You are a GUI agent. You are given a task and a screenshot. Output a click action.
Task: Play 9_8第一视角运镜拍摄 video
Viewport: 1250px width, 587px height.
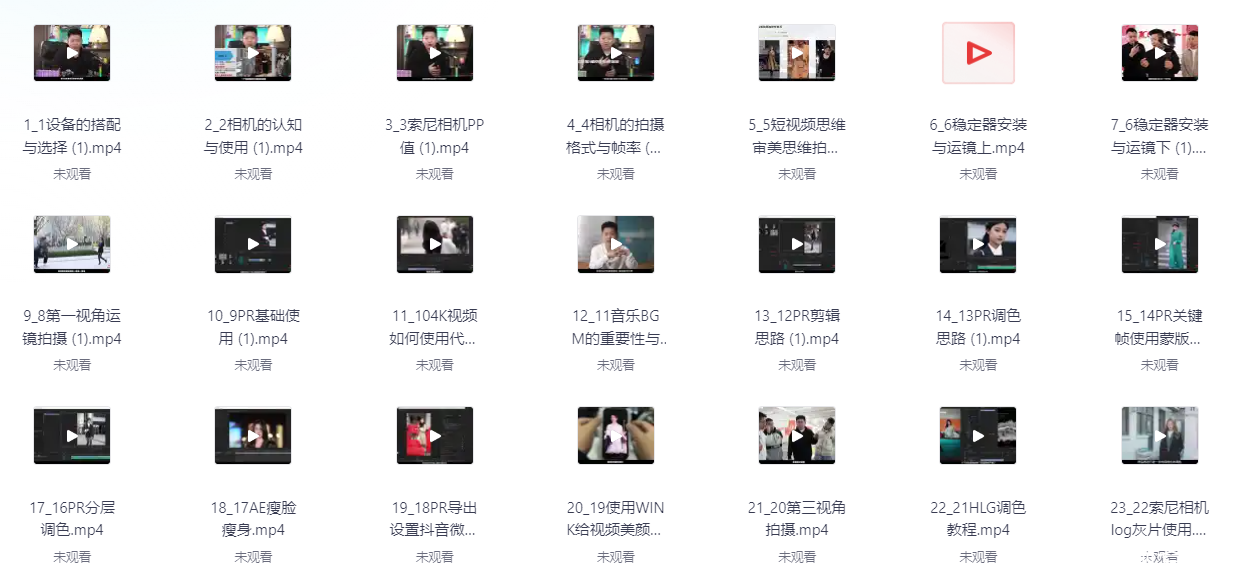tap(72, 244)
